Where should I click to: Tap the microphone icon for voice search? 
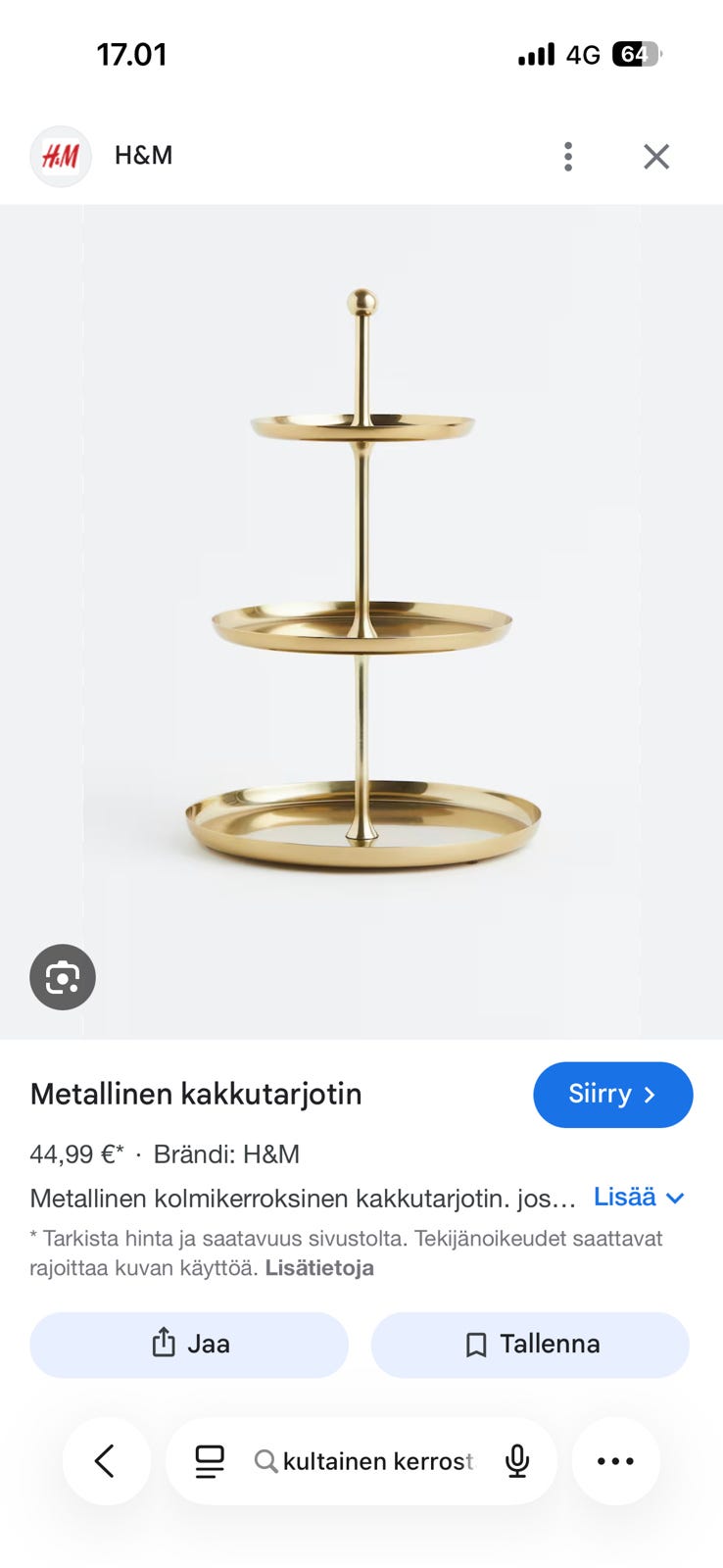tap(516, 1461)
